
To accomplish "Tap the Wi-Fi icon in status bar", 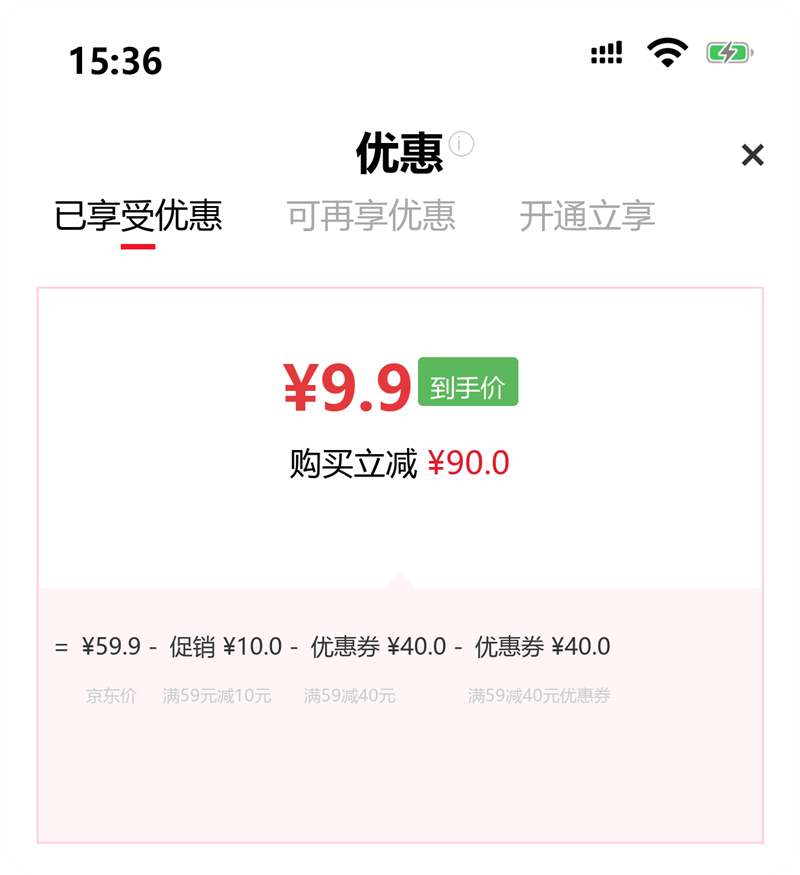I will [x=665, y=52].
